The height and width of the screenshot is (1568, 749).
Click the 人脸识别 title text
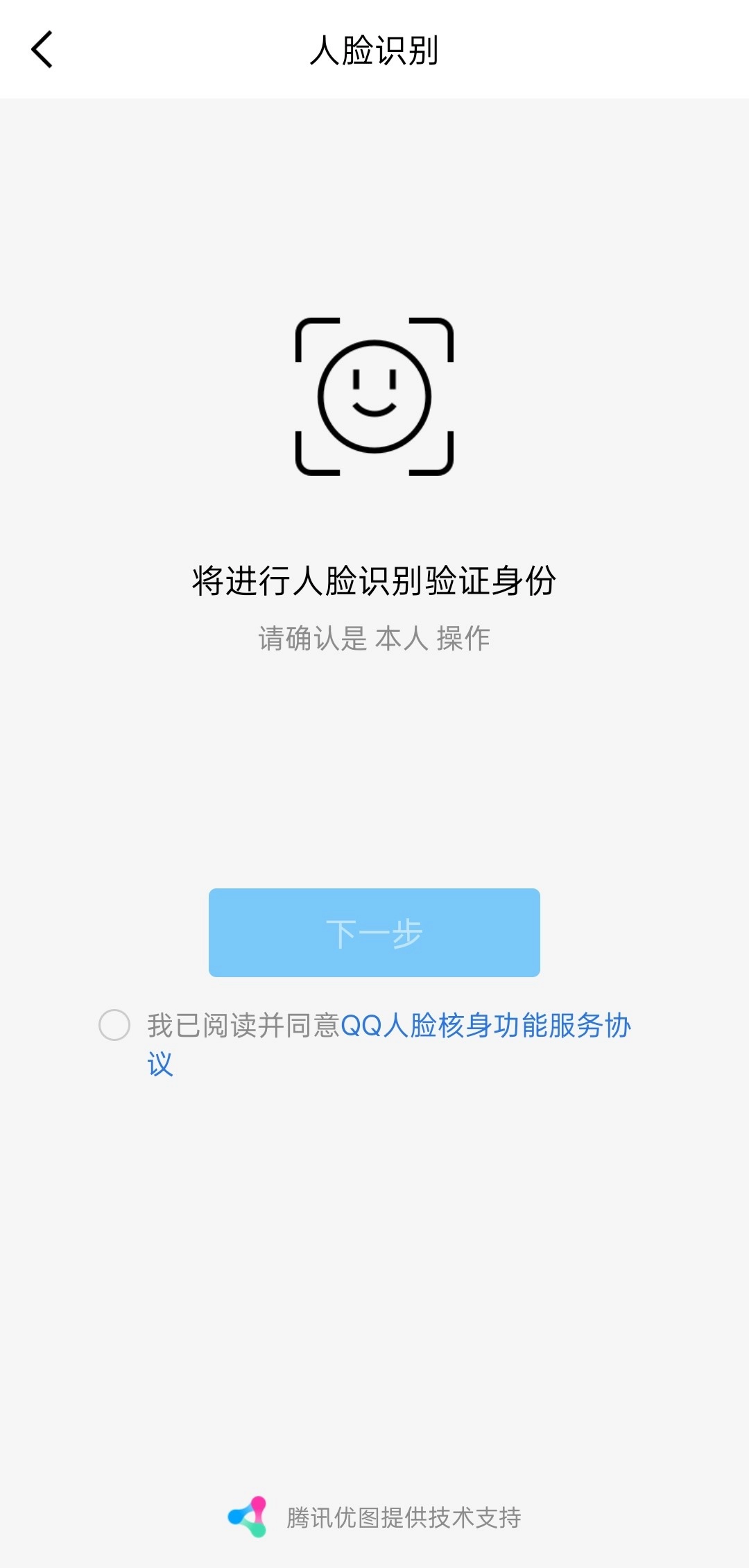(x=374, y=50)
